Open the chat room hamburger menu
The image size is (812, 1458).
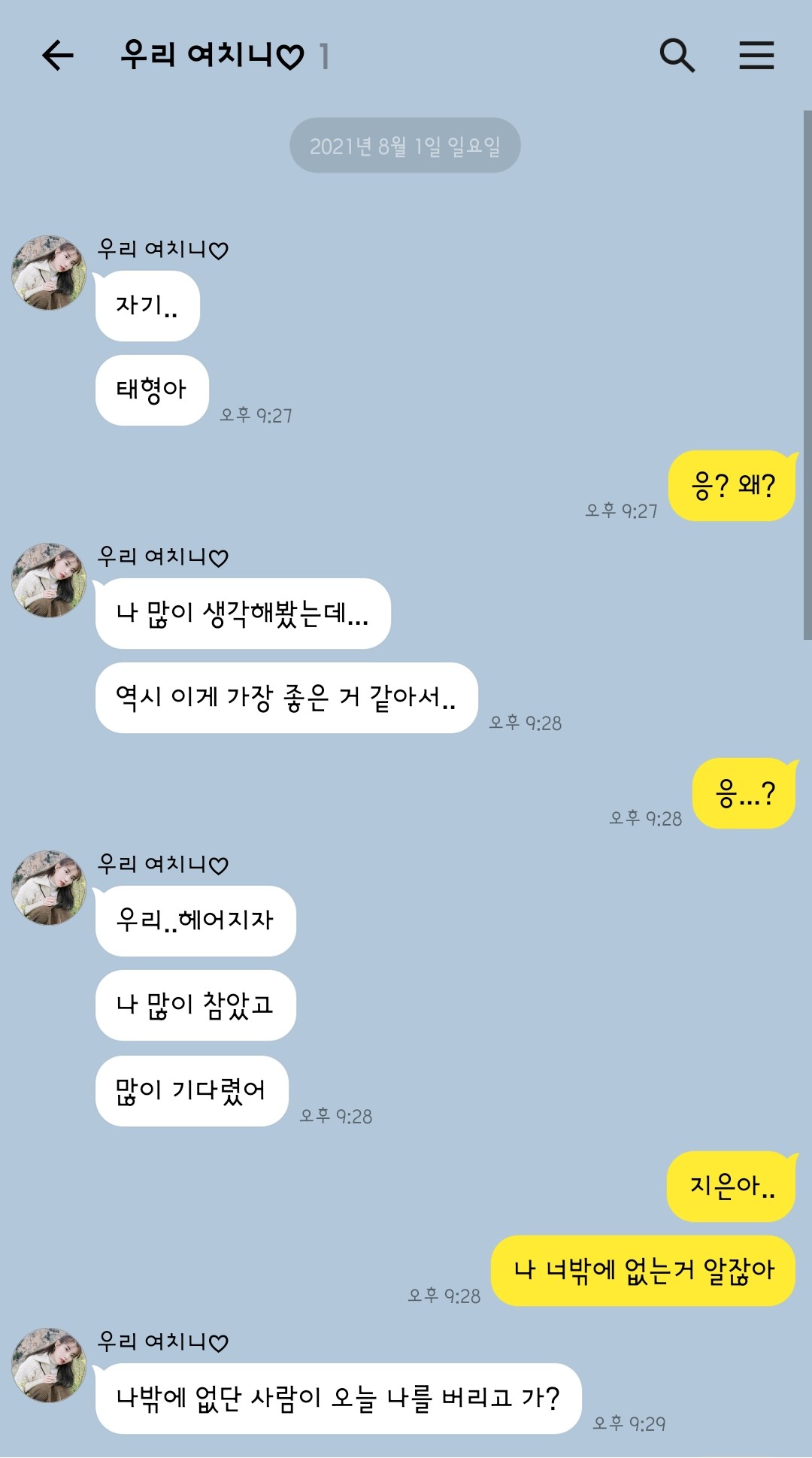pos(756,56)
